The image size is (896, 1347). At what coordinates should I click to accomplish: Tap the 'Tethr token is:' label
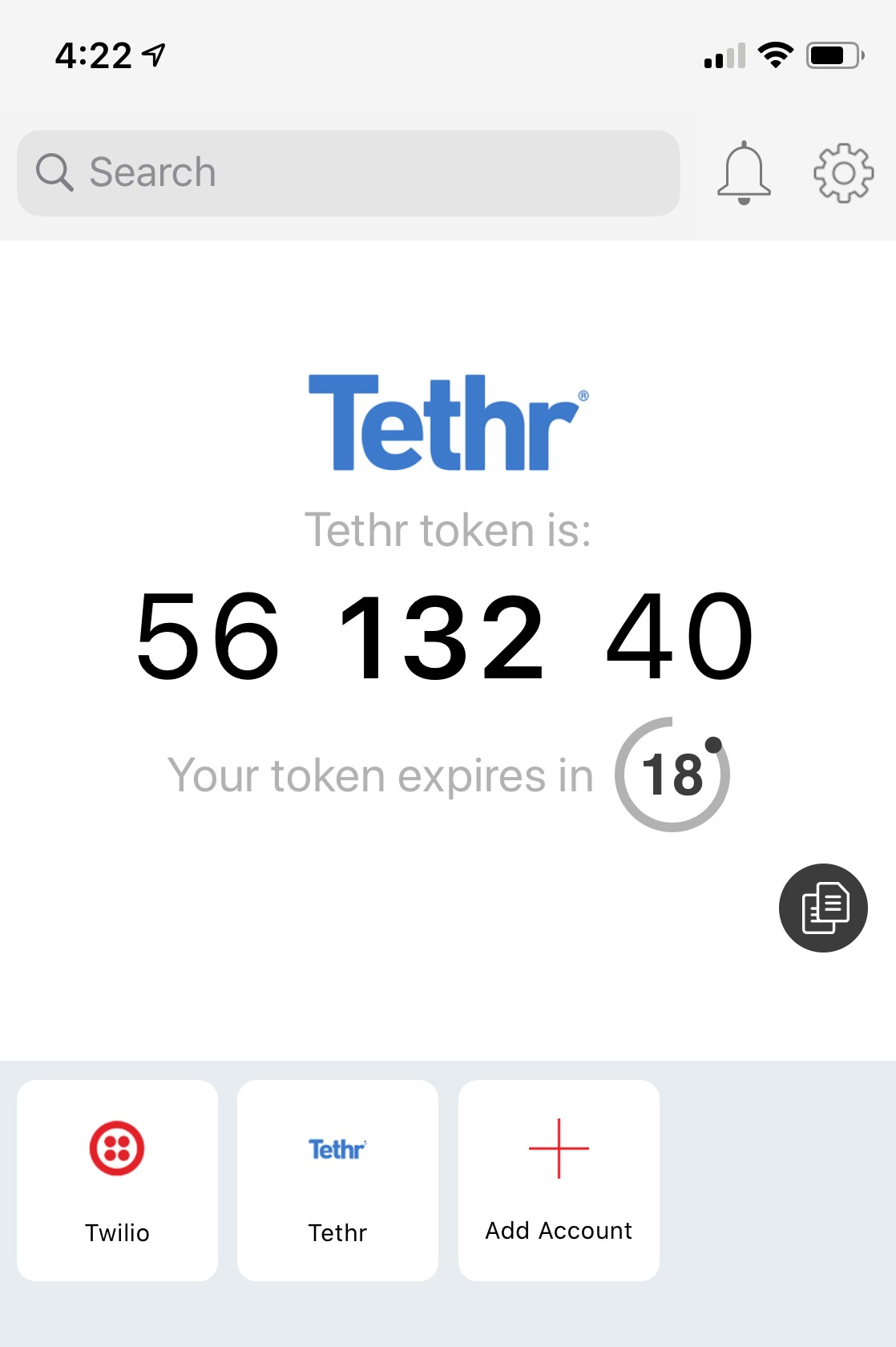(x=447, y=528)
